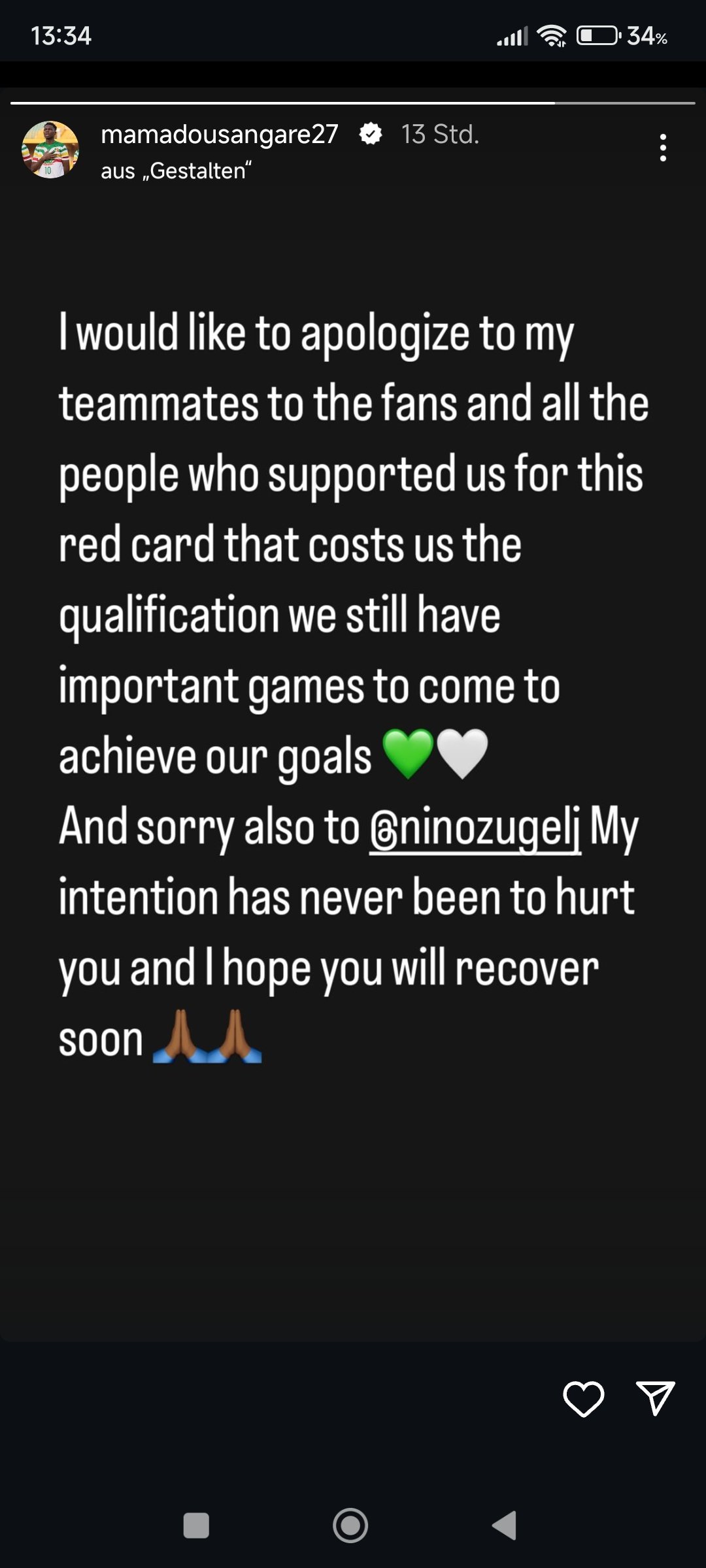The image size is (706, 1568).
Task: Go back with the system back button
Action: click(x=505, y=1526)
